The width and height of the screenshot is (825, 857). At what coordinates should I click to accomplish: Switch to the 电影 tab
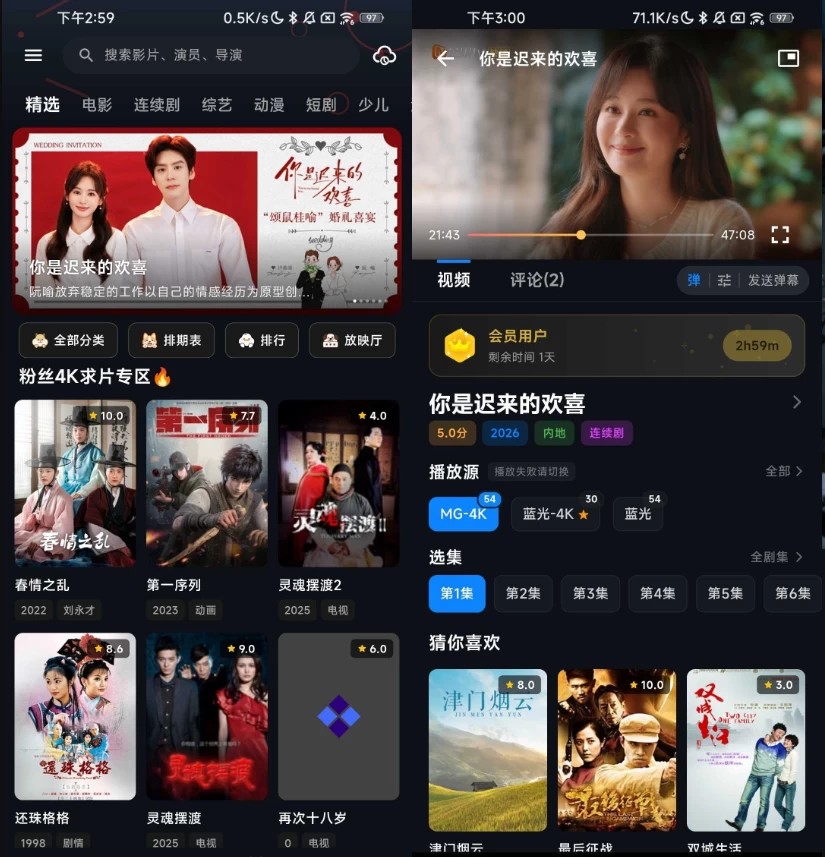pos(97,104)
